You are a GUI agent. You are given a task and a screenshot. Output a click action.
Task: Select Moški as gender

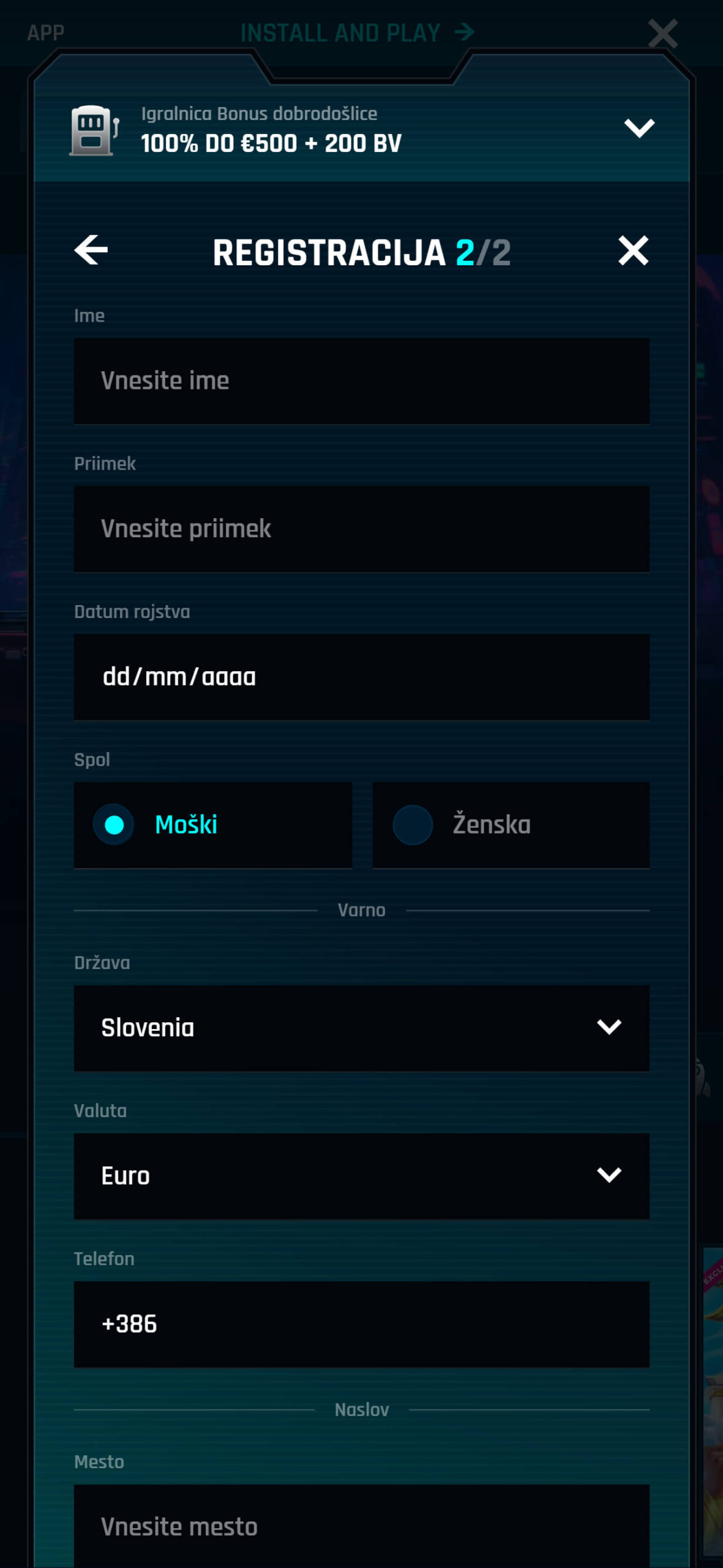213,825
